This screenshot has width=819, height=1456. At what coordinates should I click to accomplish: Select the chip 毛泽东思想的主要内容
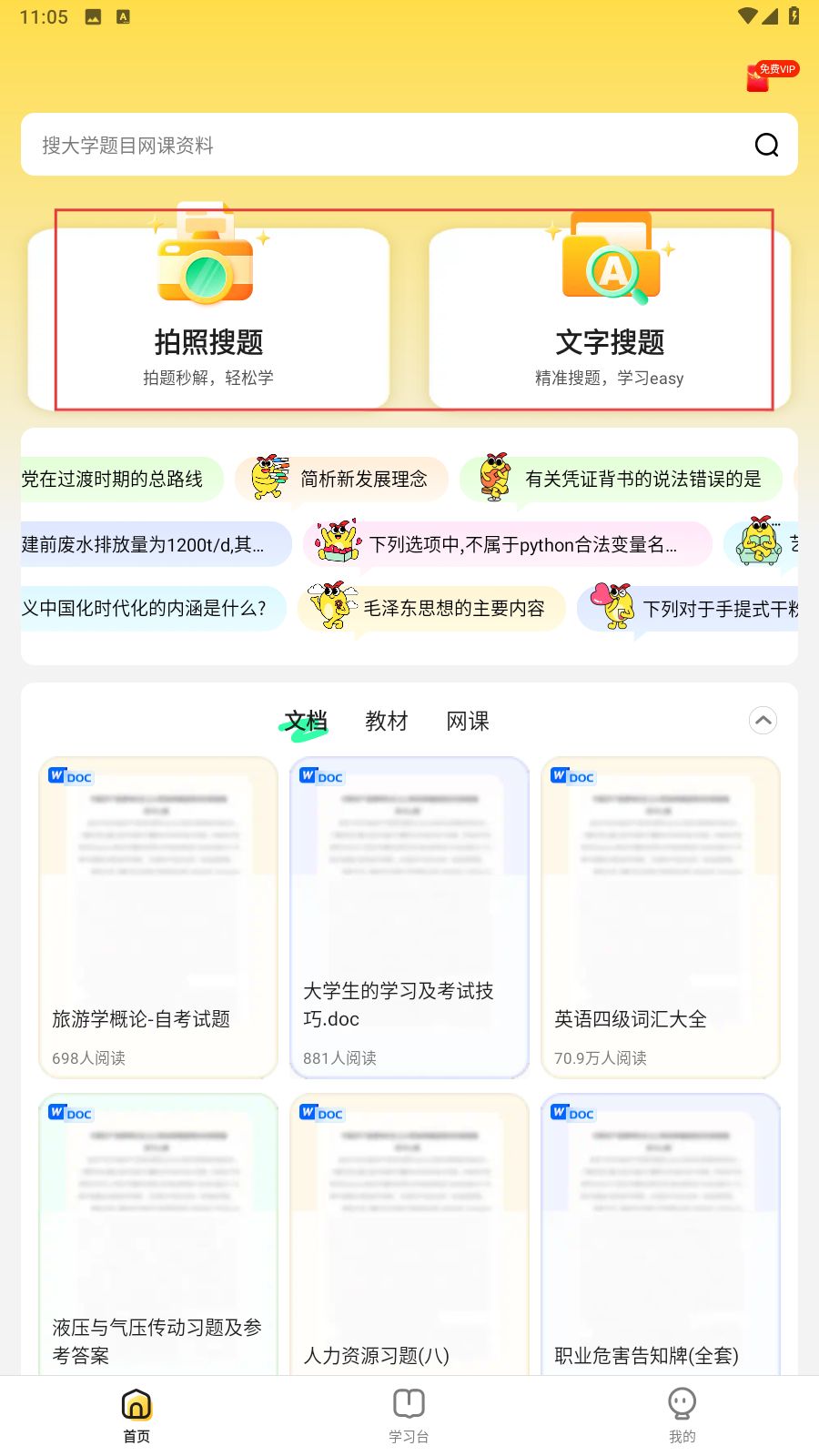(432, 608)
